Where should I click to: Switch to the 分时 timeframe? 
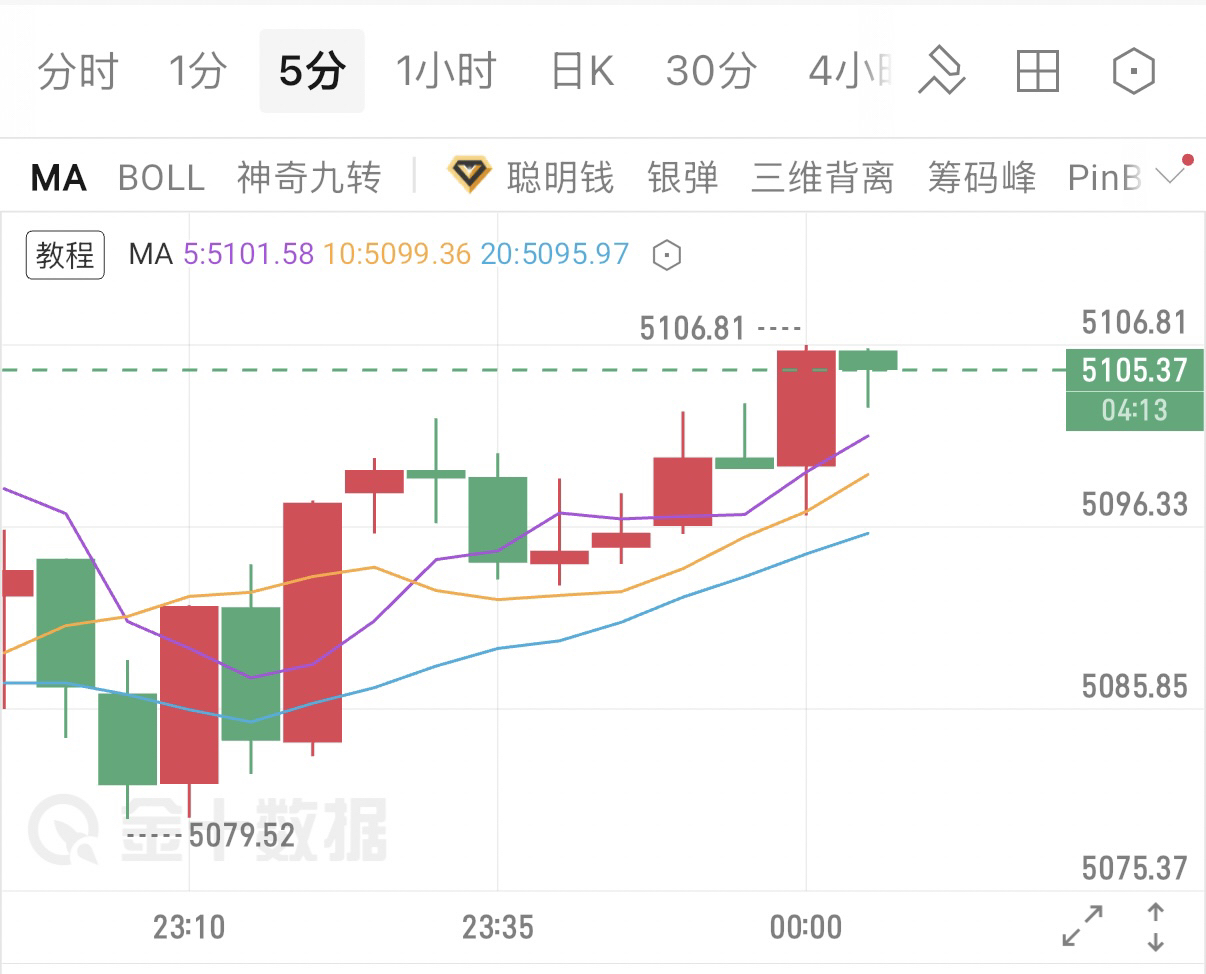pos(77,72)
